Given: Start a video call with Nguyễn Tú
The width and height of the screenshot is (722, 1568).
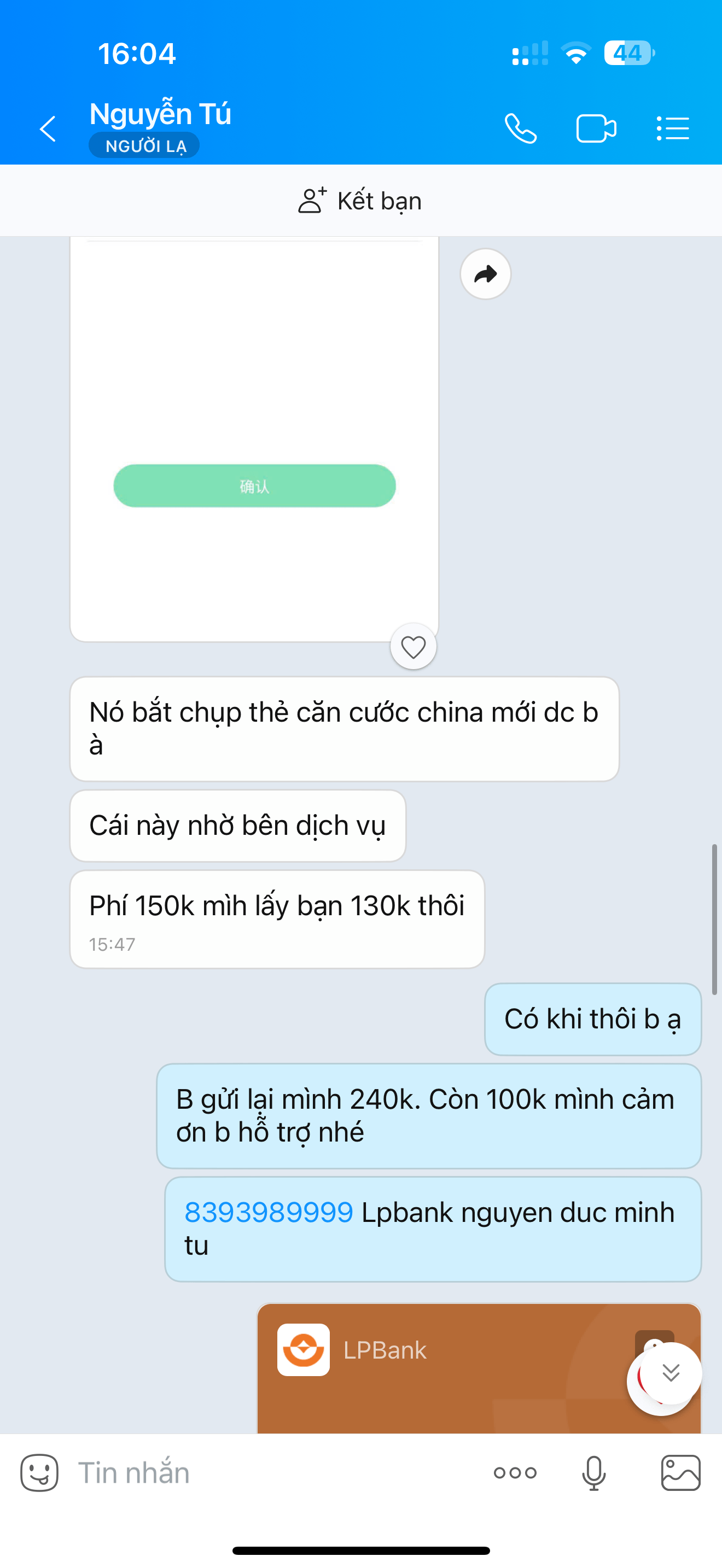Looking at the screenshot, I should 596,128.
